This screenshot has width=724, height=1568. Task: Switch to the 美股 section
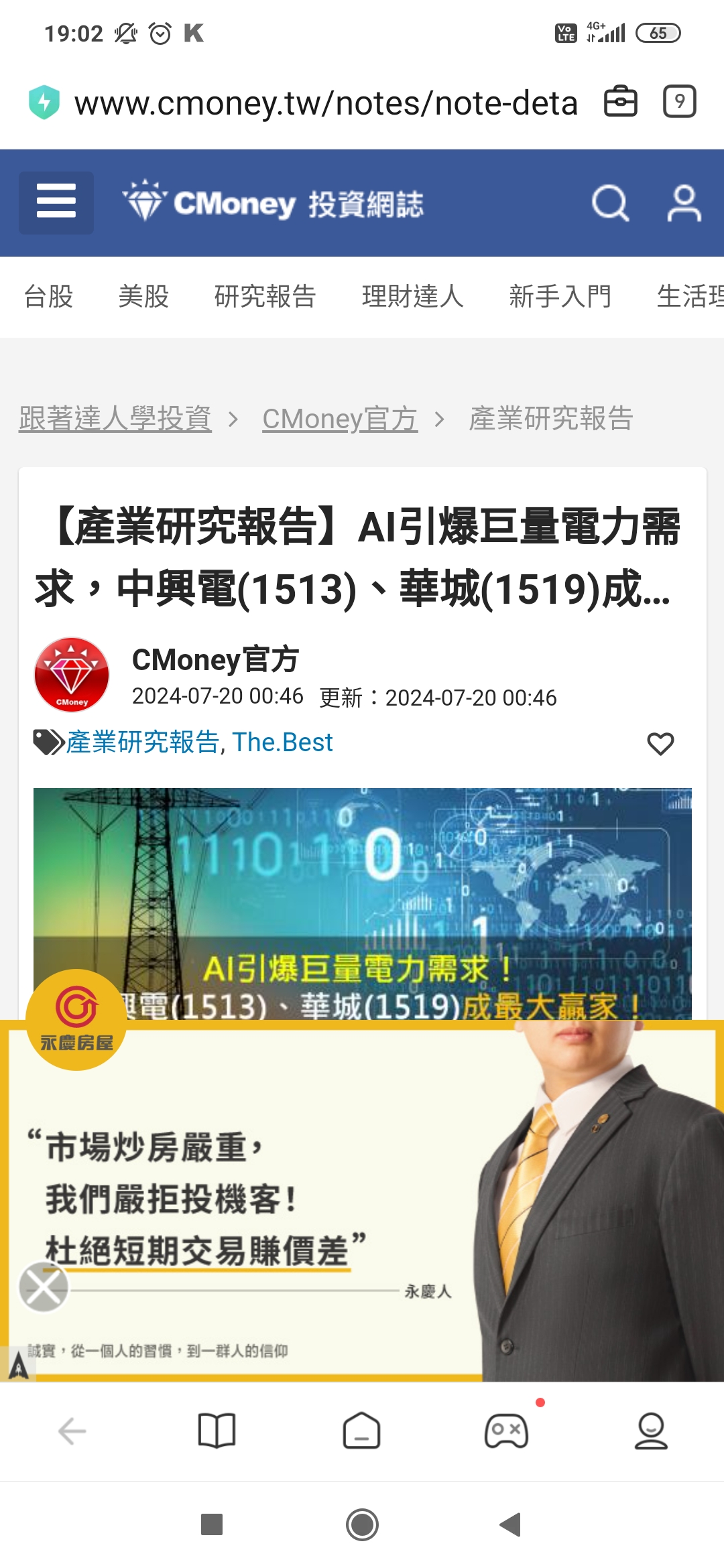click(x=142, y=297)
